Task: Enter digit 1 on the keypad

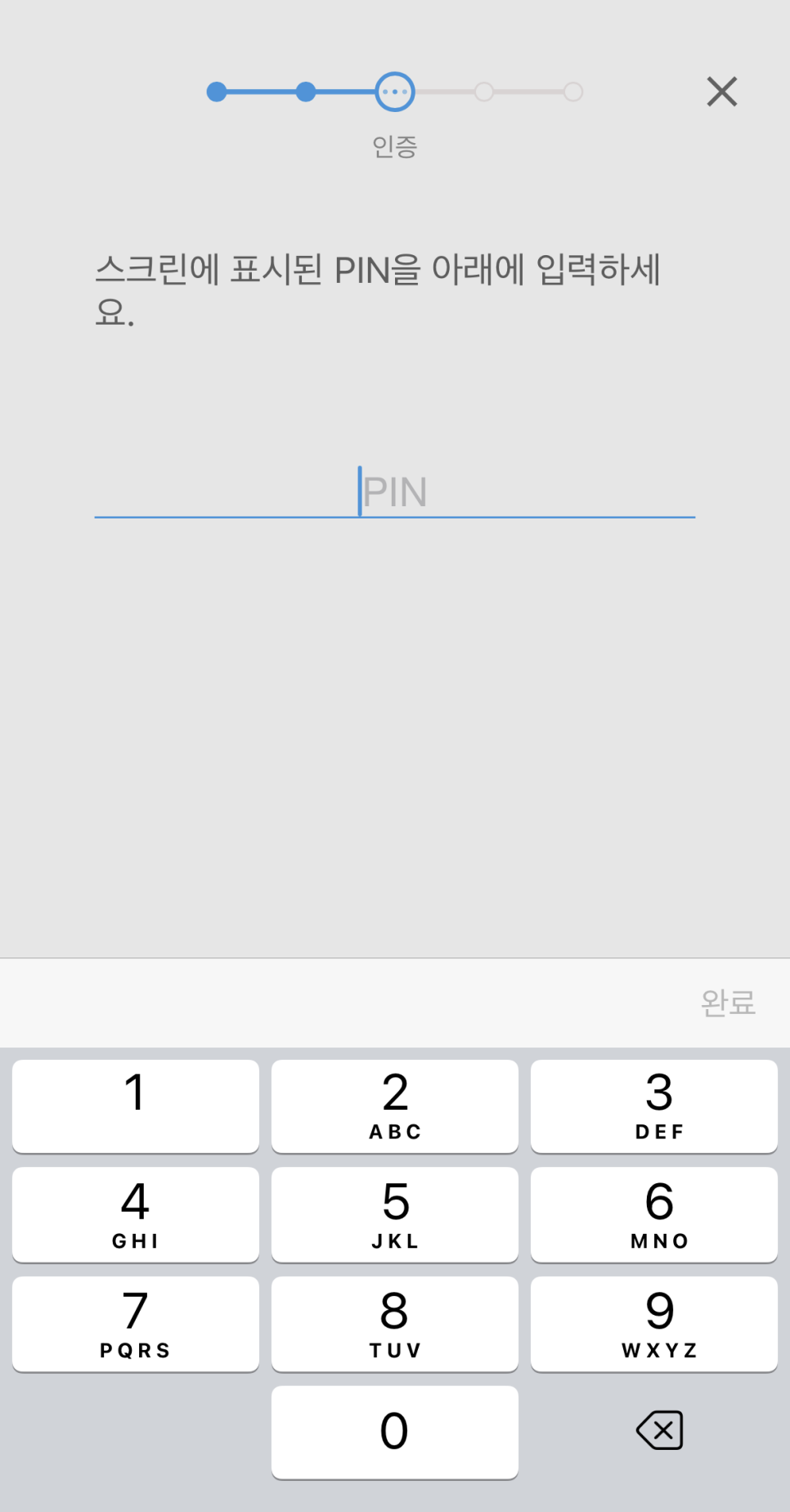Action: 136,1106
